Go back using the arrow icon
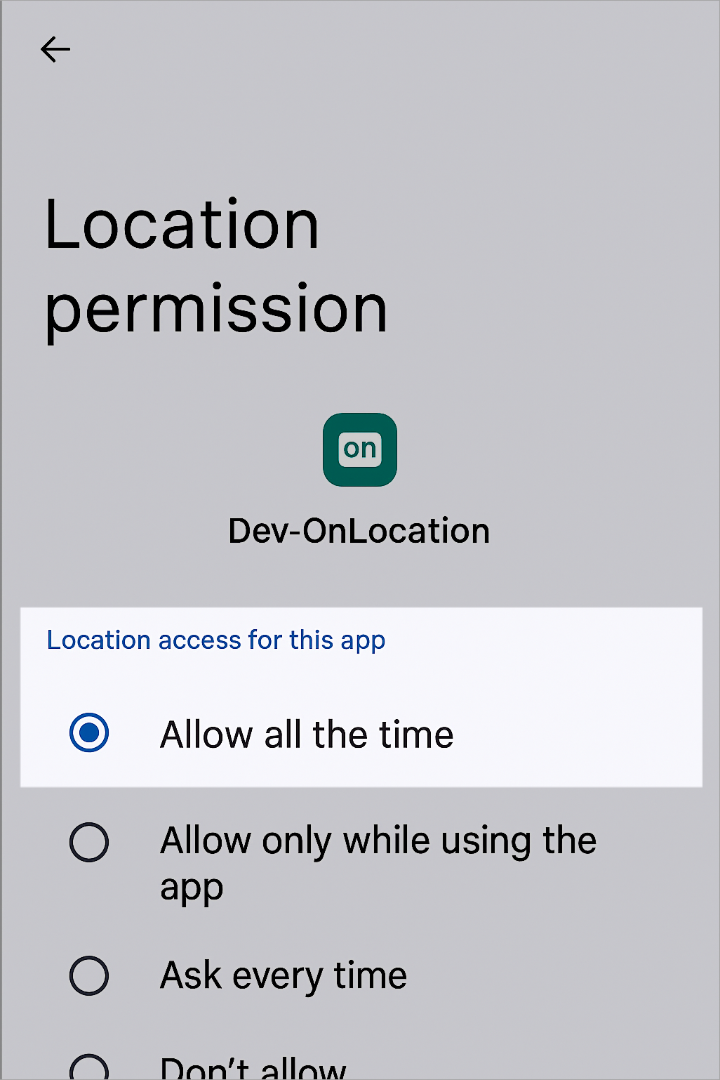The width and height of the screenshot is (720, 1080). [x=55, y=50]
